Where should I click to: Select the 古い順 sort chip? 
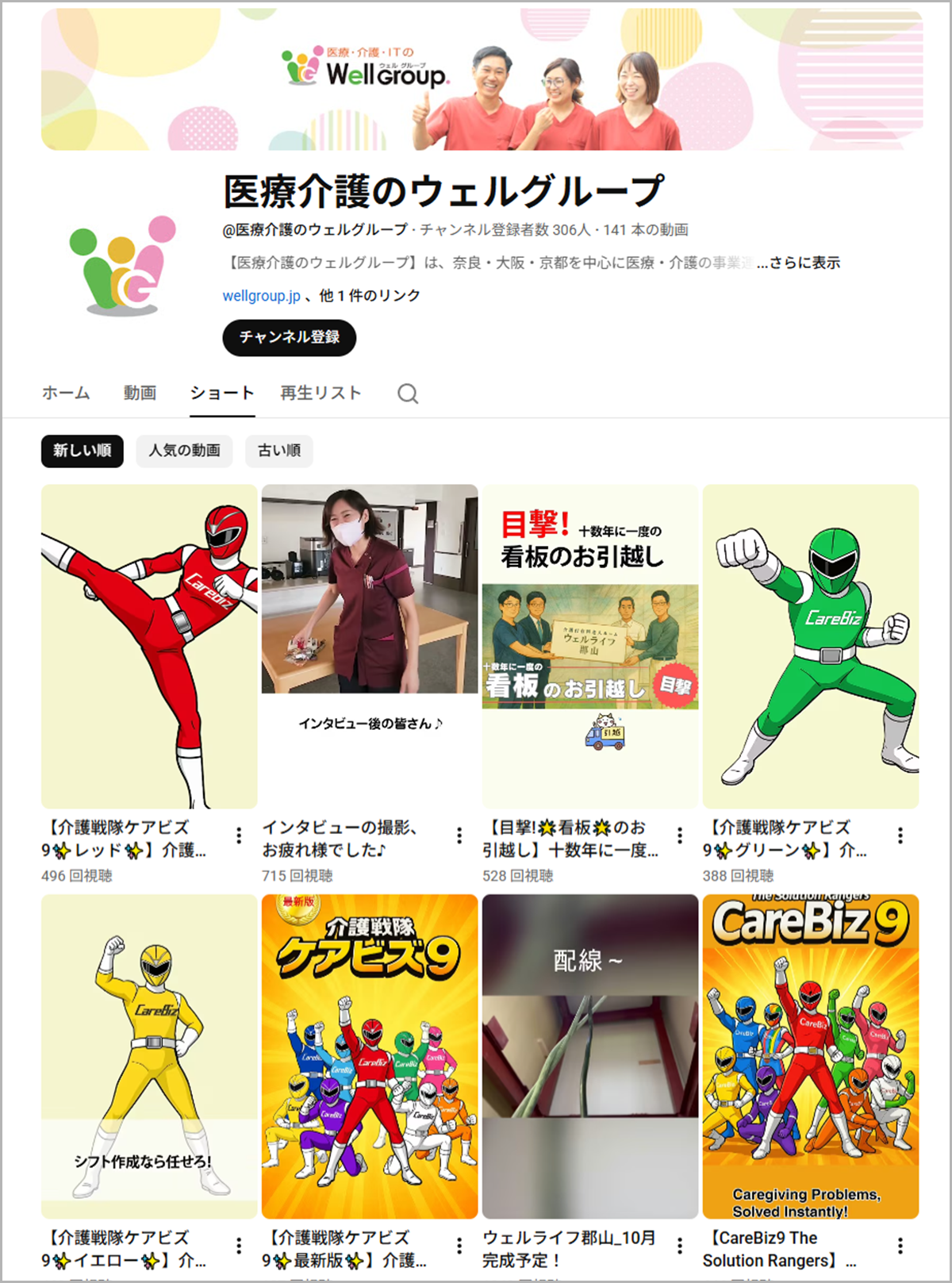pyautogui.click(x=279, y=451)
